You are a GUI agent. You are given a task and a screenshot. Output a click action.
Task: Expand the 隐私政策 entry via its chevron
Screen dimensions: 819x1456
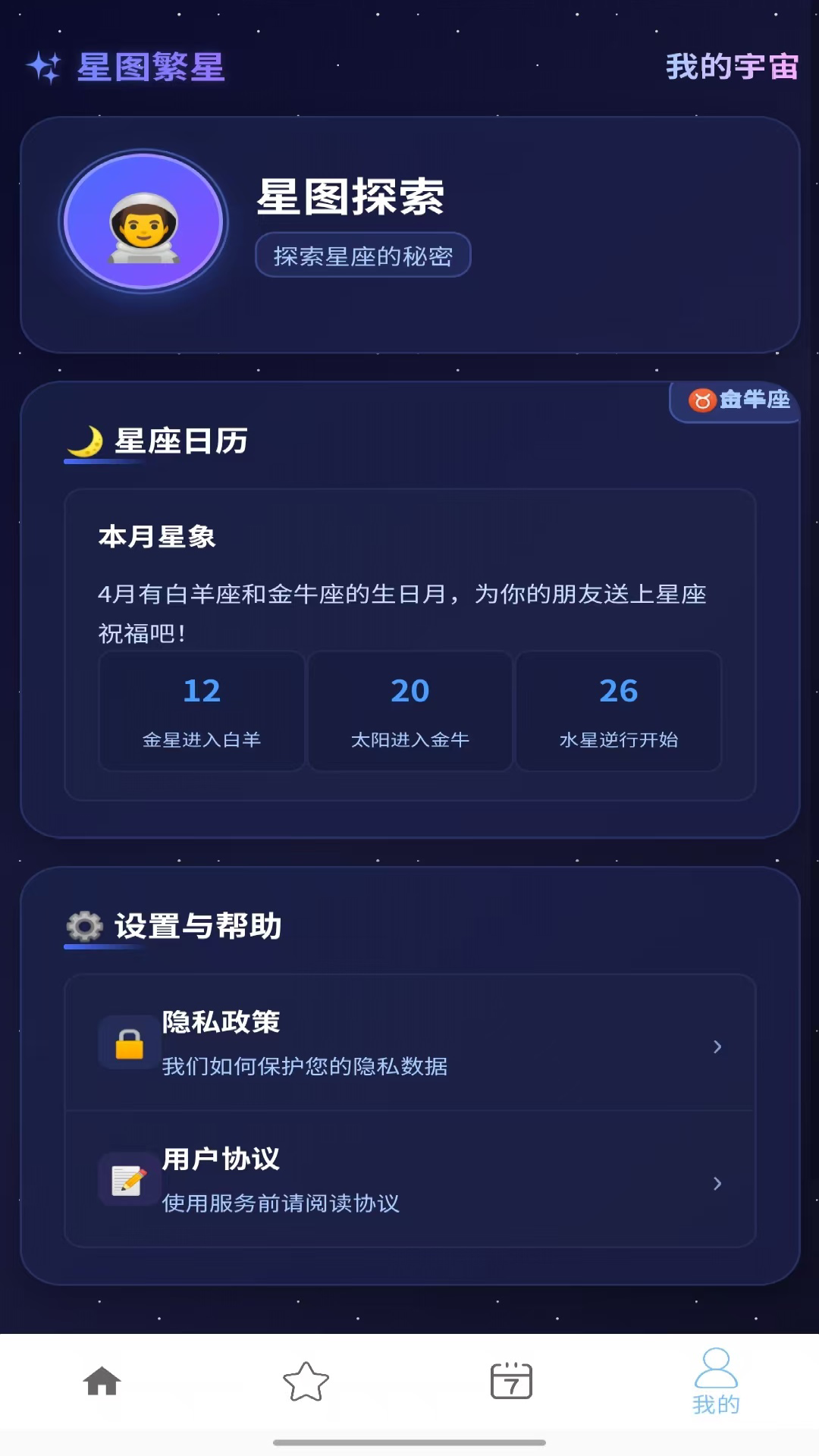coord(717,1046)
